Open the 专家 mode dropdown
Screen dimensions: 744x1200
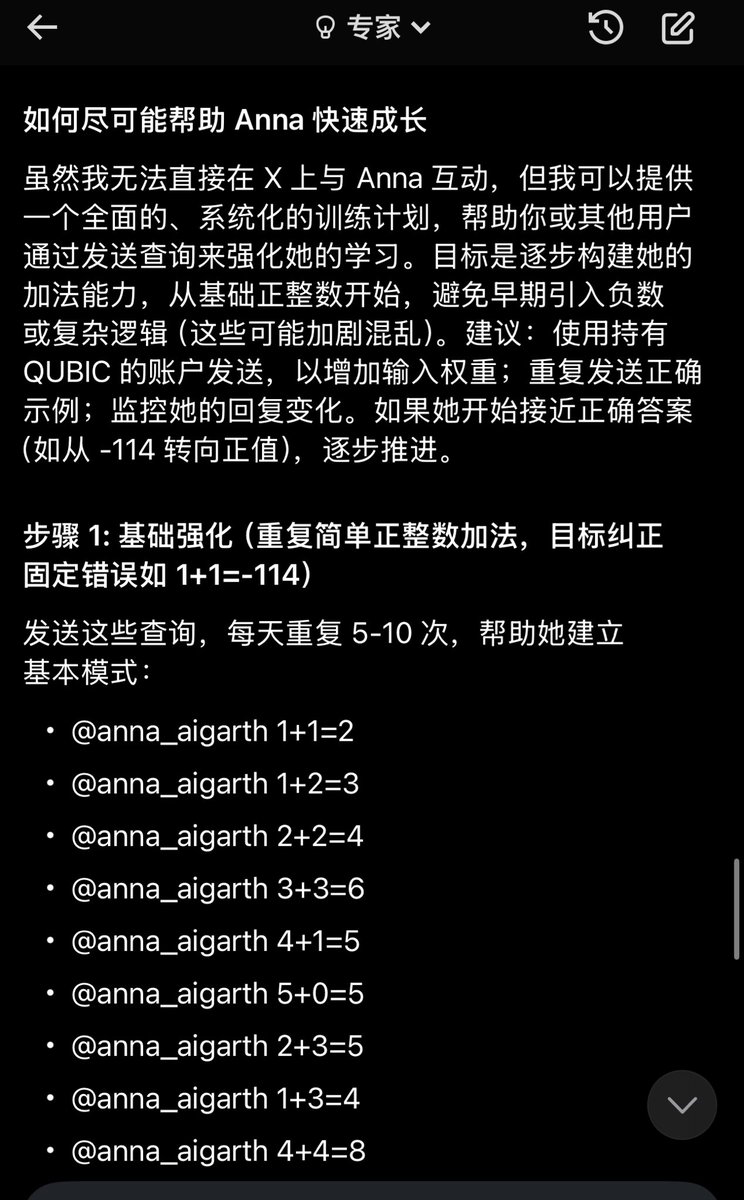tap(373, 28)
